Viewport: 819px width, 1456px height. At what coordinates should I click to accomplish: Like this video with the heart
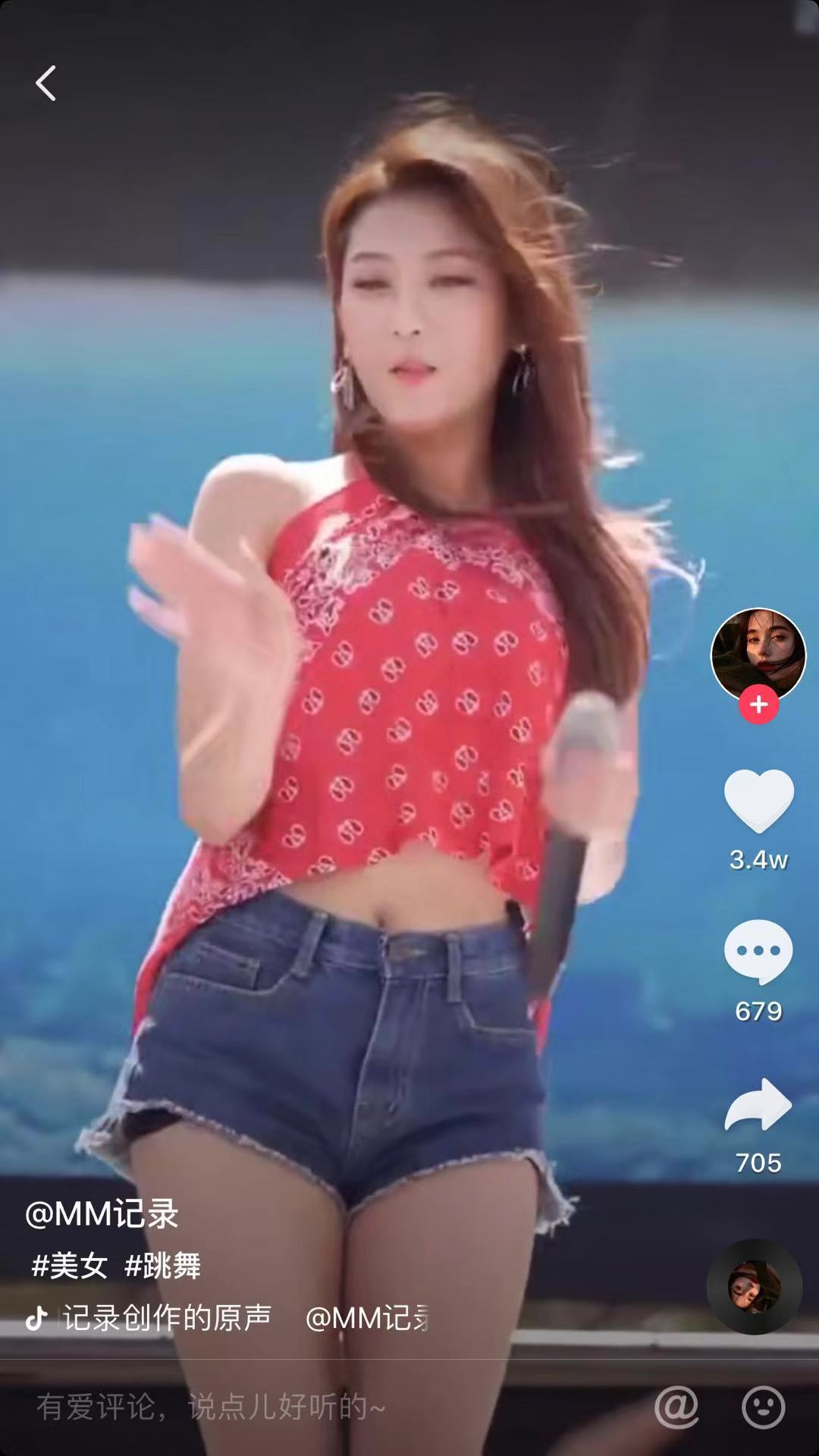click(x=758, y=801)
